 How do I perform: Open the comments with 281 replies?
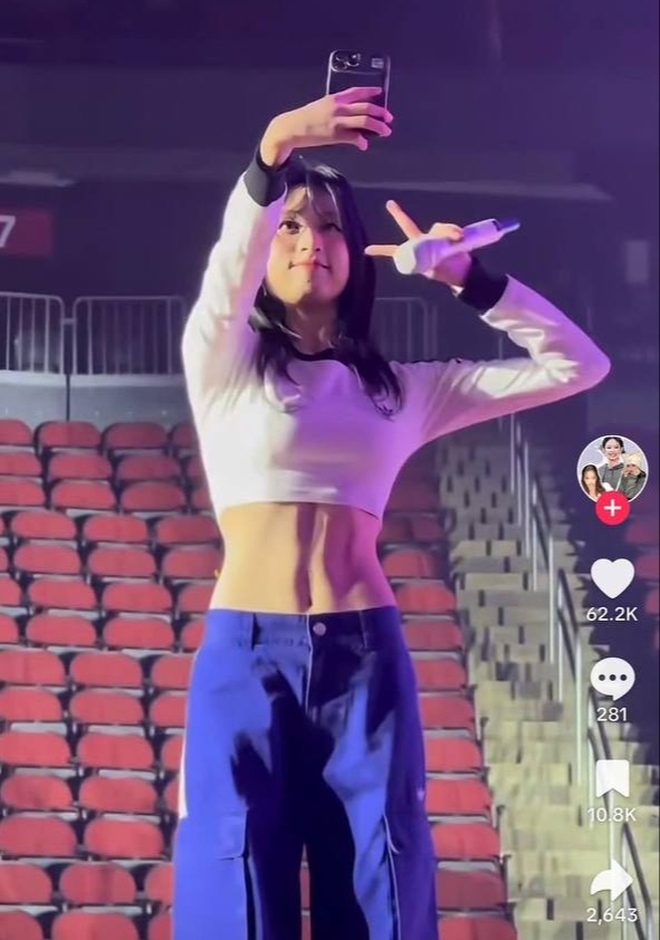pos(612,679)
